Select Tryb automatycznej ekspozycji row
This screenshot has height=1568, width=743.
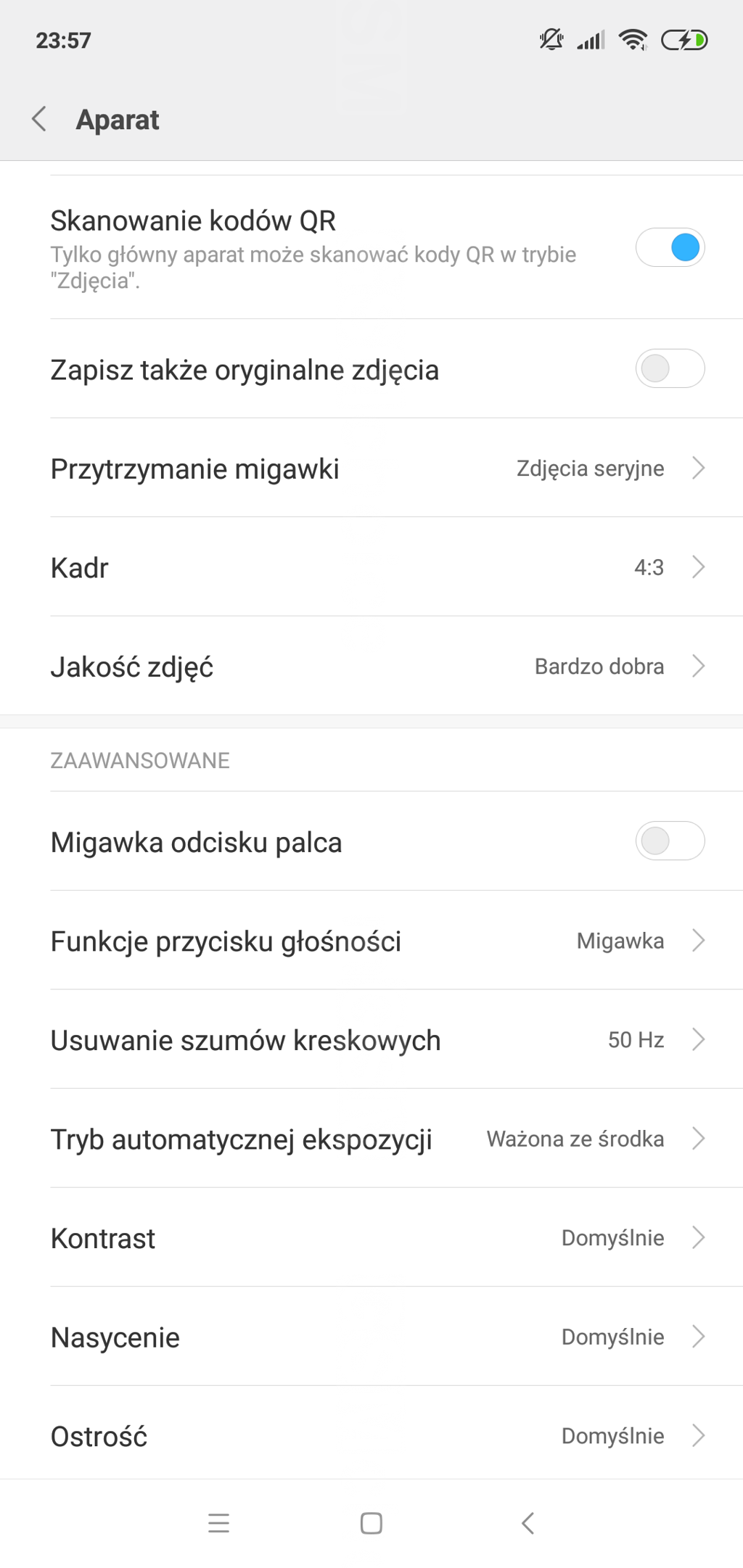pos(371,1139)
